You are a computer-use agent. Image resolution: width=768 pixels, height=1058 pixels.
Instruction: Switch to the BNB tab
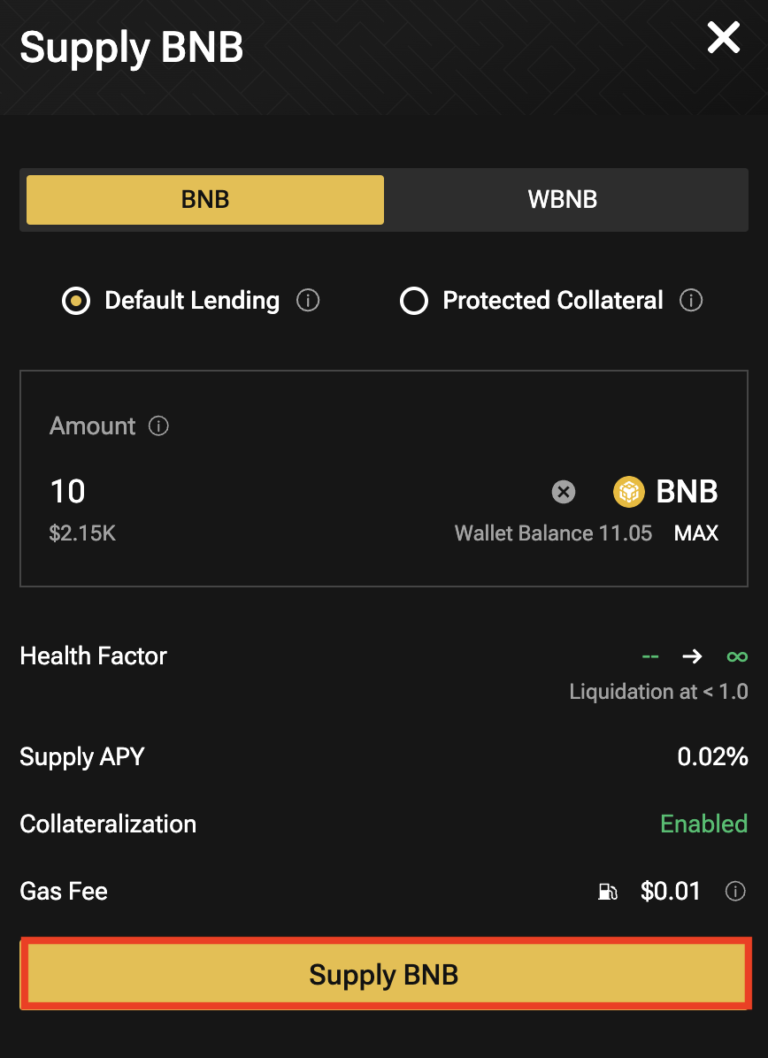[x=204, y=199]
